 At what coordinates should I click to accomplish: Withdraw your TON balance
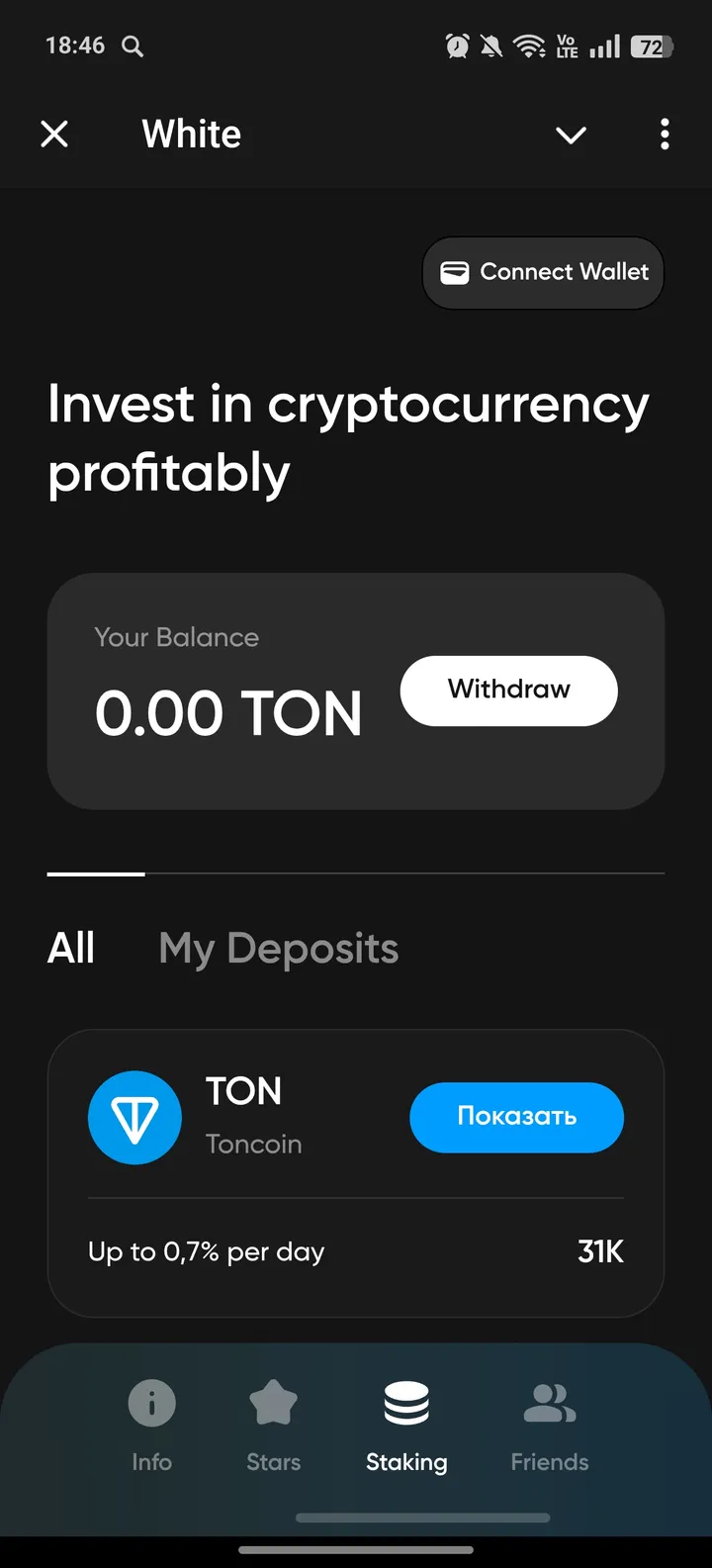pos(508,691)
